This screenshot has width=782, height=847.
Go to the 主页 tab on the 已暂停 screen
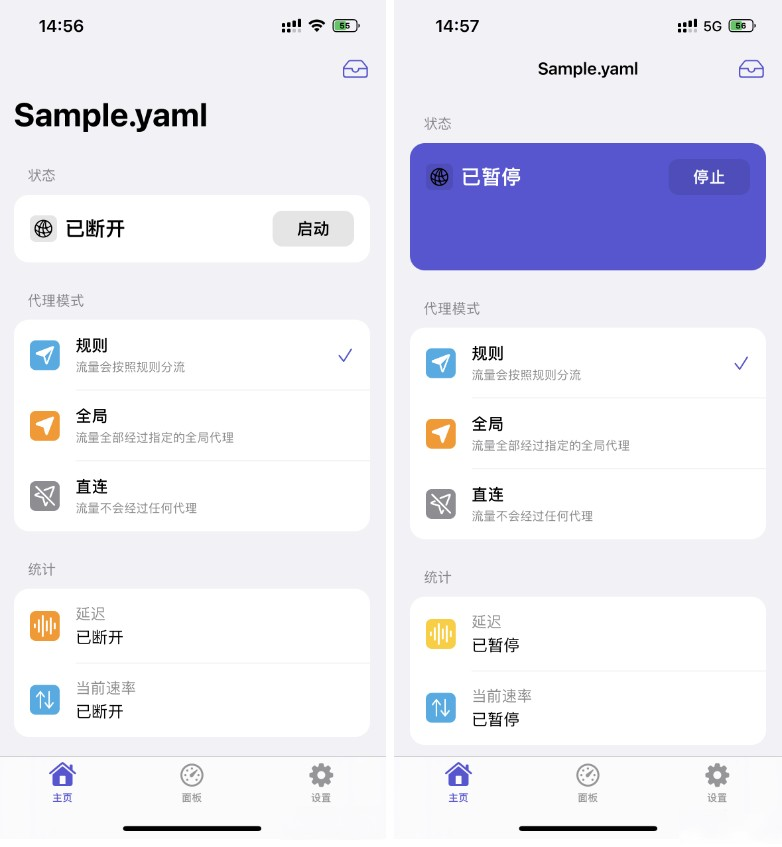458,783
